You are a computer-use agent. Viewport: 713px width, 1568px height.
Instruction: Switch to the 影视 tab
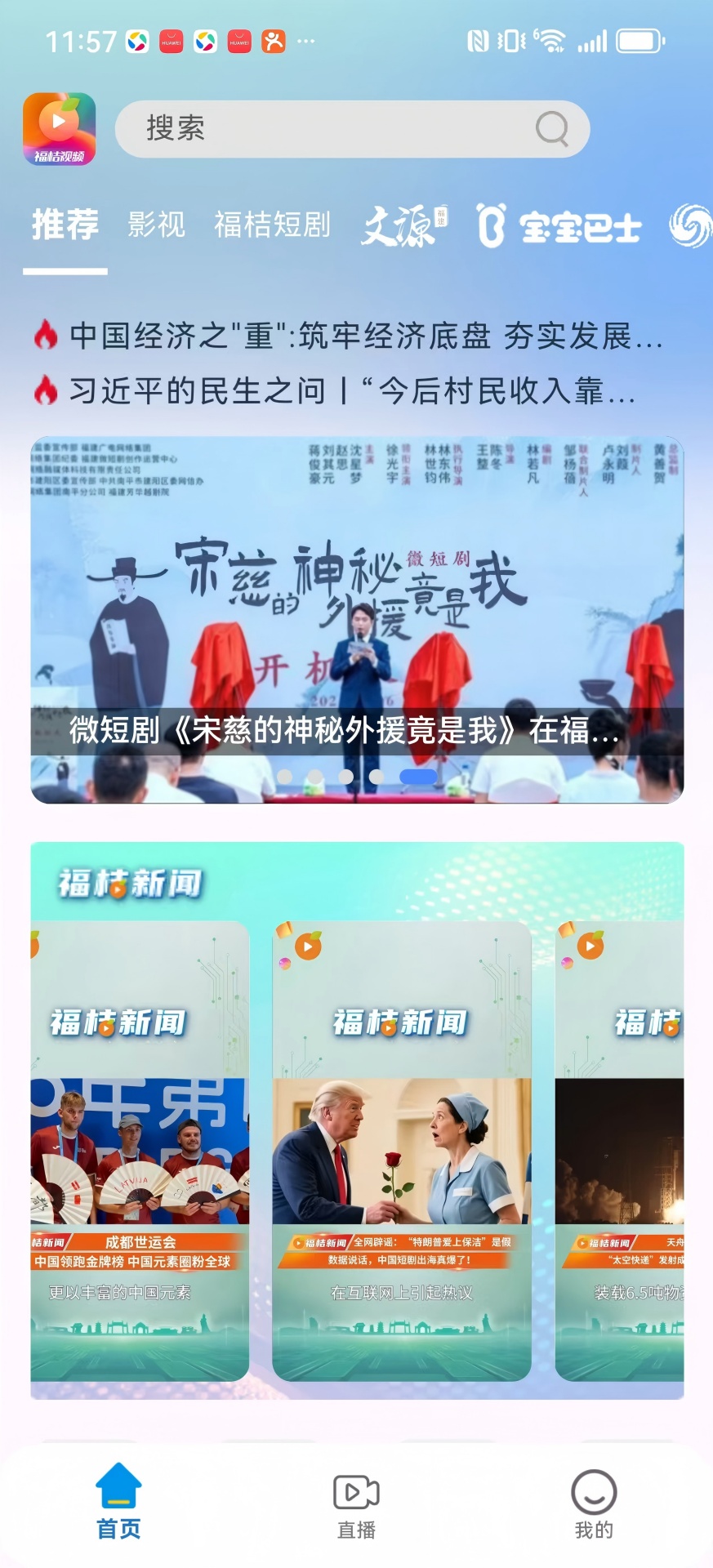point(156,225)
